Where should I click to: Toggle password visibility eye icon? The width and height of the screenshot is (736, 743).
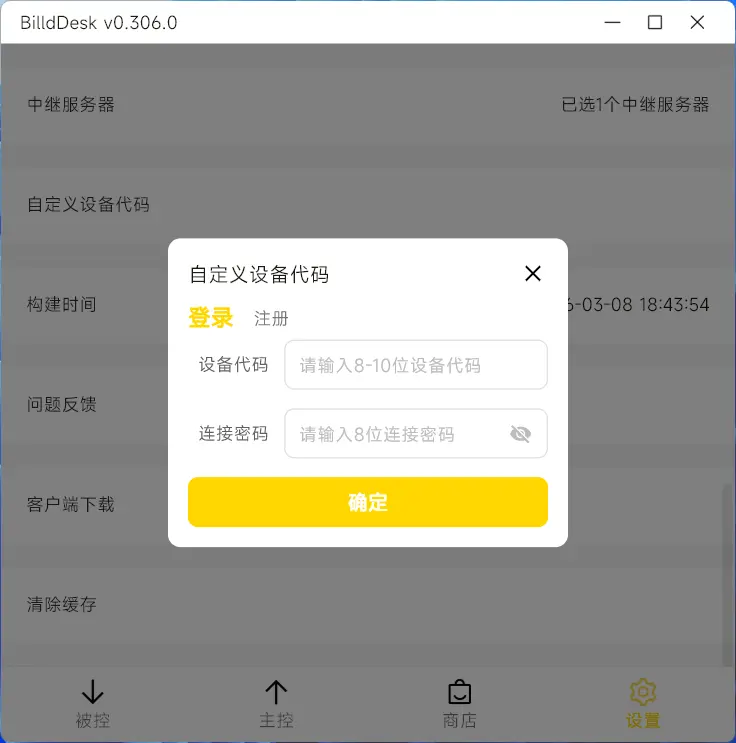click(x=520, y=434)
